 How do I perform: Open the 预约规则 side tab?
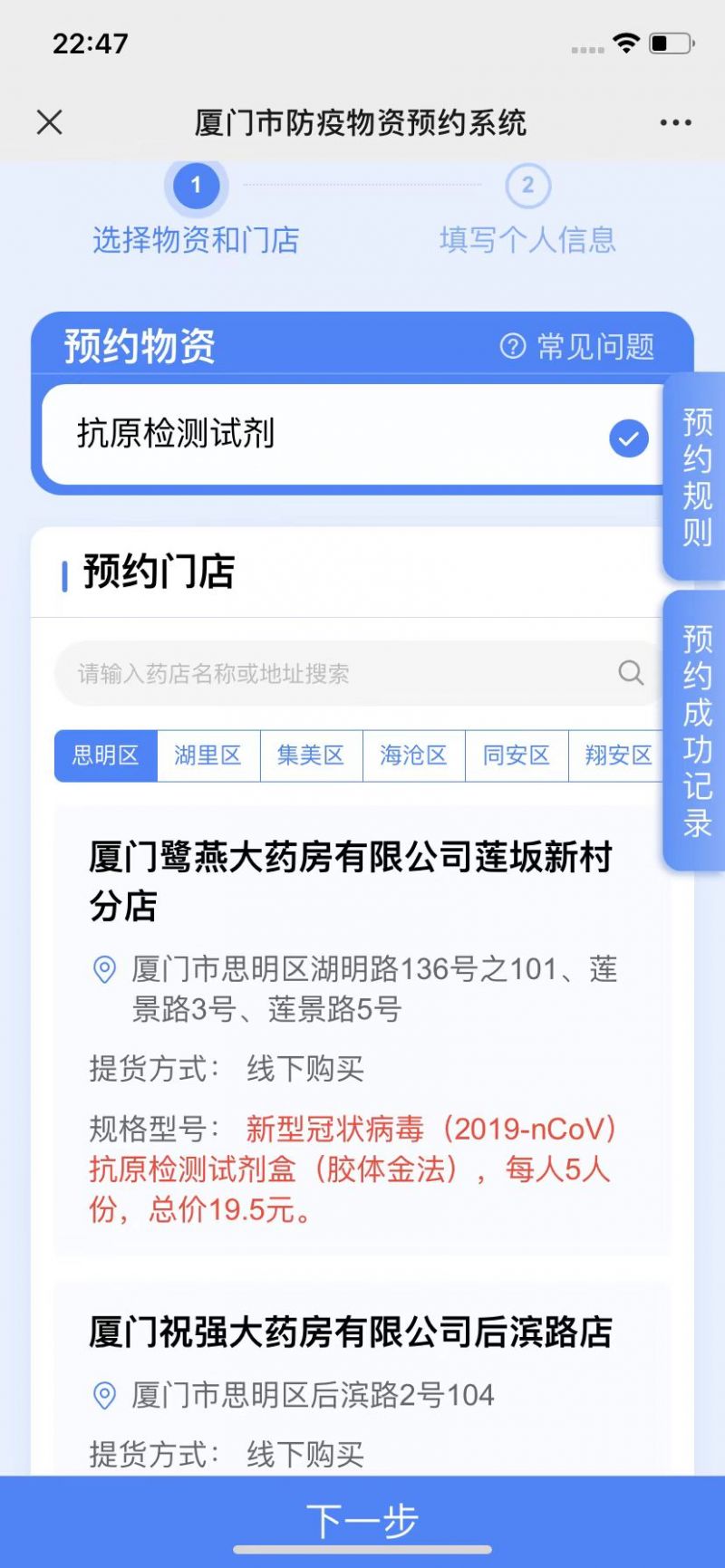click(696, 476)
